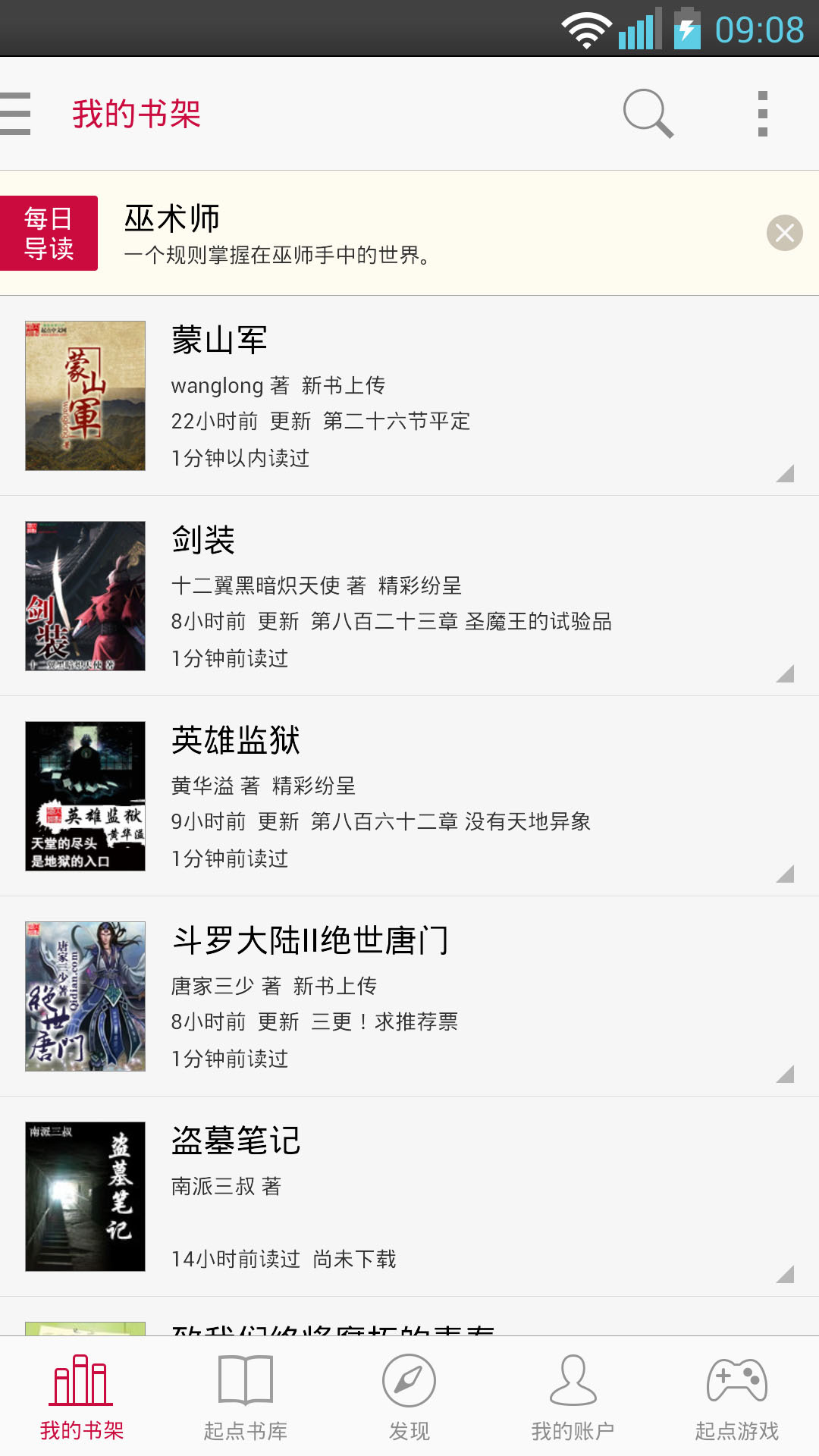Select the 每日导读 badge
The image size is (819, 1456).
(x=49, y=233)
